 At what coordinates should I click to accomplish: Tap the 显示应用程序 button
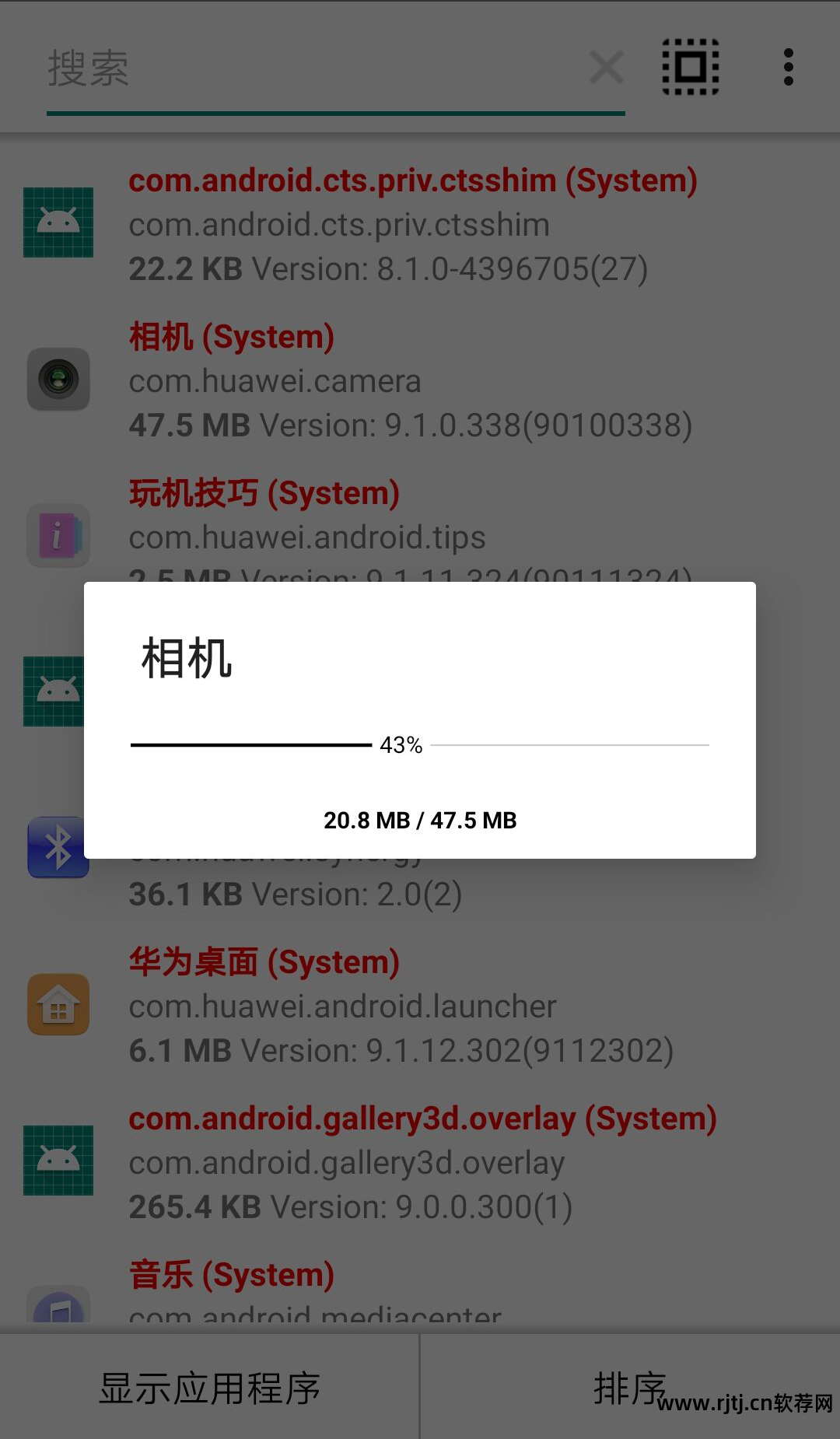pyautogui.click(x=209, y=1388)
